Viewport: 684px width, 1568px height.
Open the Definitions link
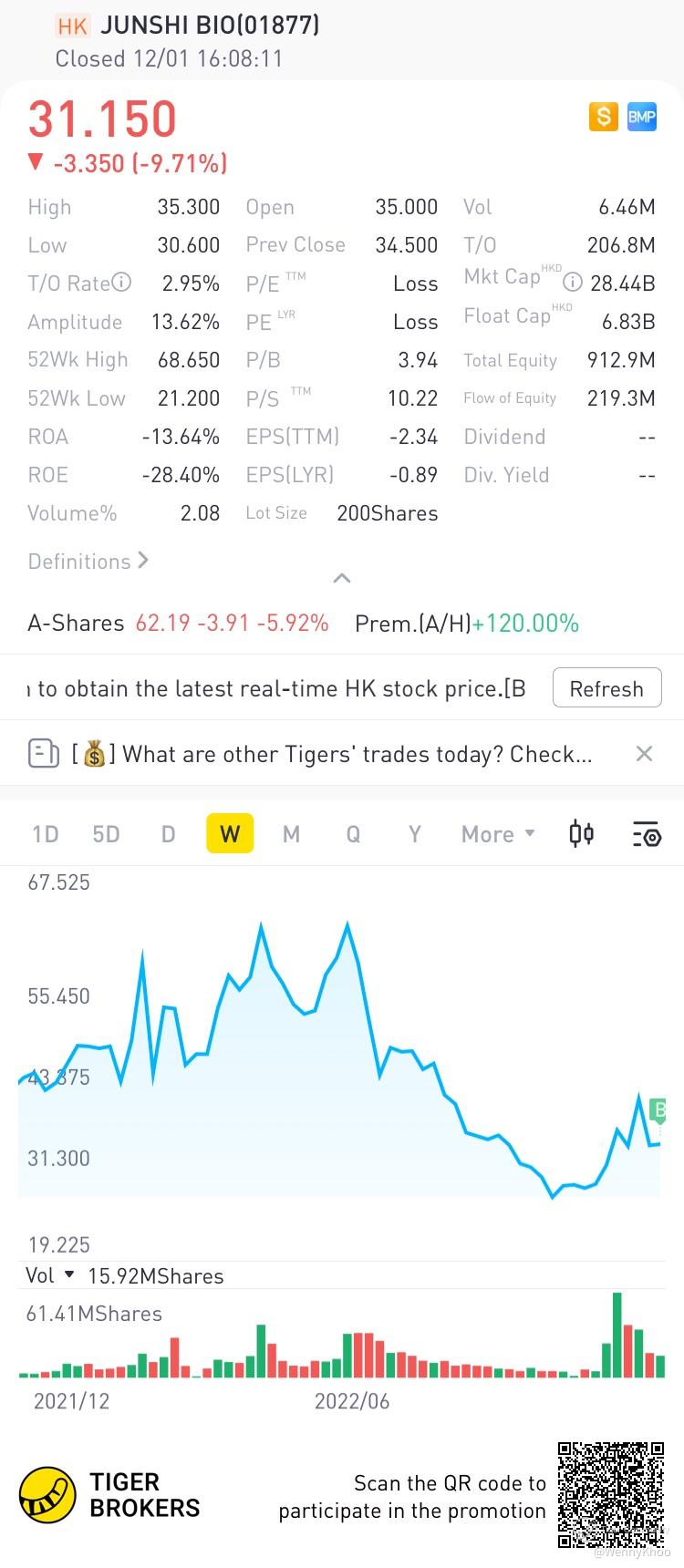point(88,562)
